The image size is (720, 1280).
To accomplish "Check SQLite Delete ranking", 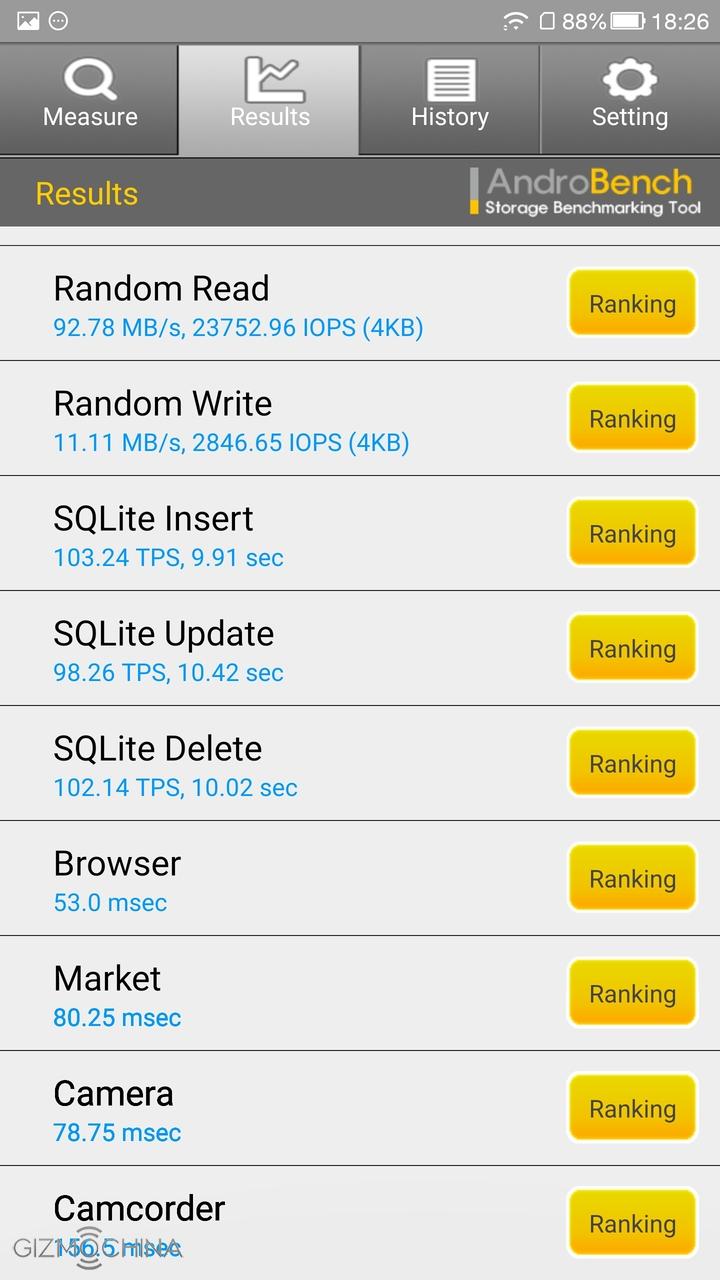I will pyautogui.click(x=632, y=763).
